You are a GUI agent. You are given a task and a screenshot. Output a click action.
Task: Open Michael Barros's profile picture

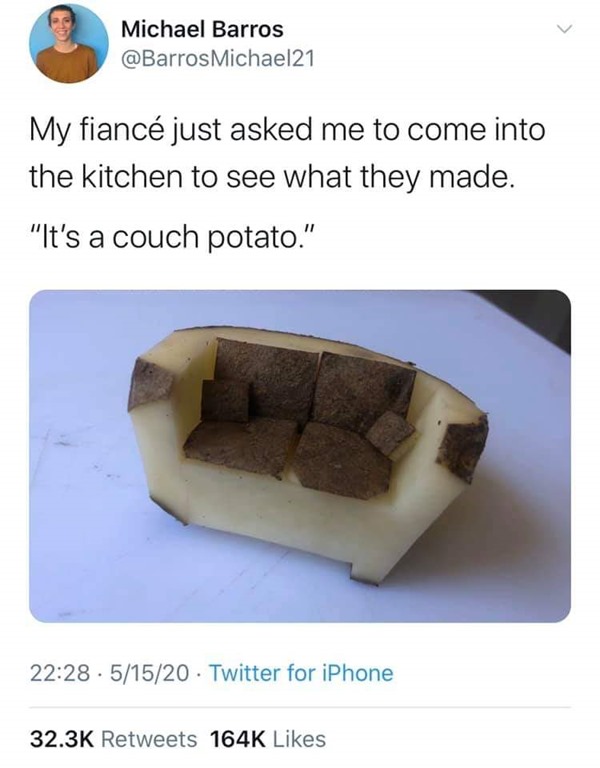click(x=68, y=44)
